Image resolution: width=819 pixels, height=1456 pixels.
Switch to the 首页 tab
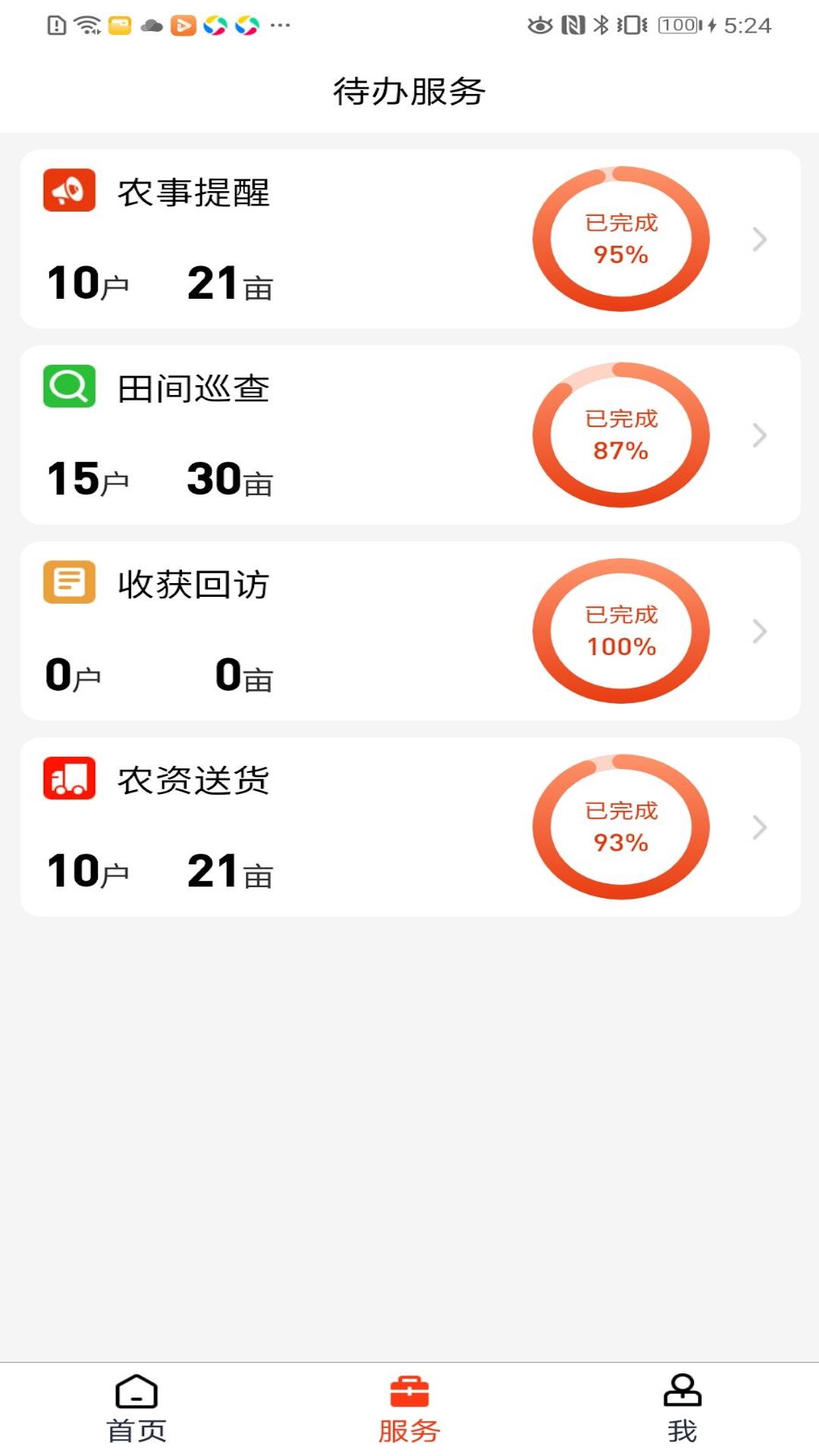[136, 1409]
